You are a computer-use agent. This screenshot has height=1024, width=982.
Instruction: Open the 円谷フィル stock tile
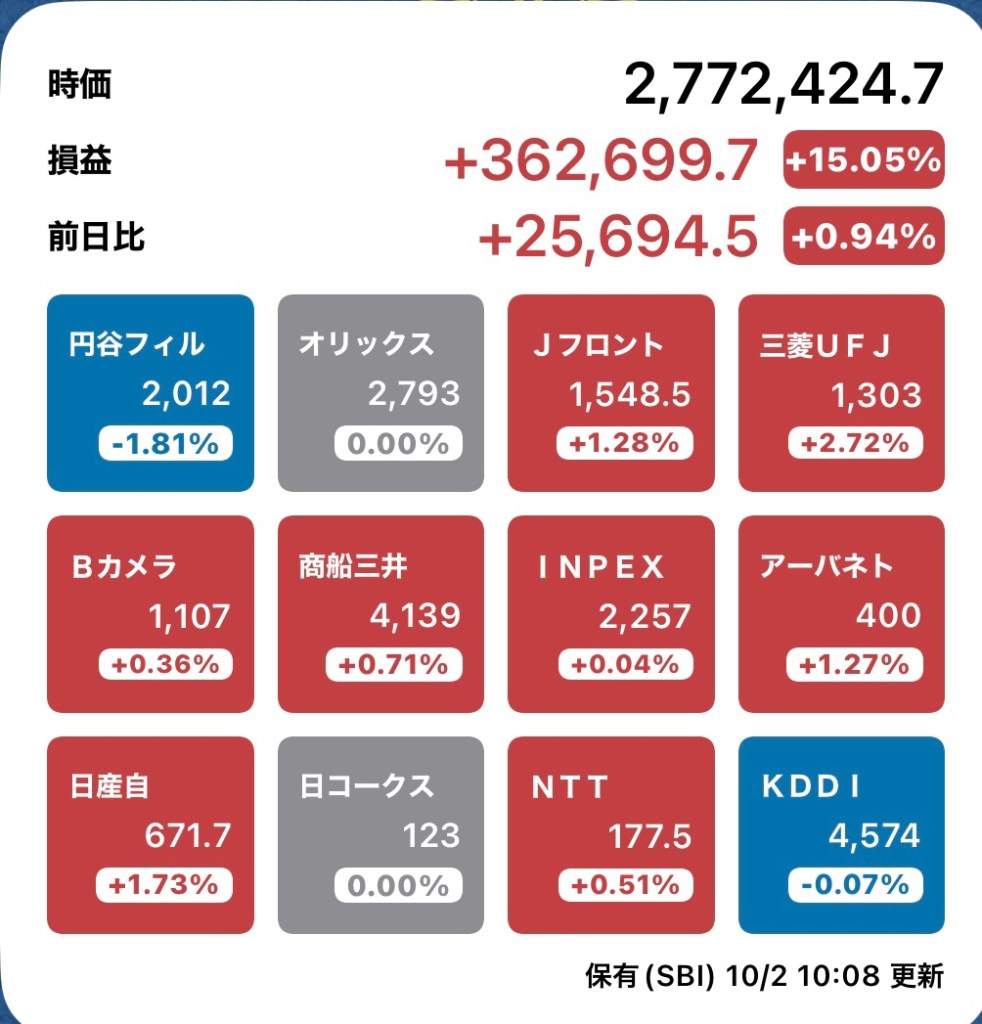coord(150,393)
